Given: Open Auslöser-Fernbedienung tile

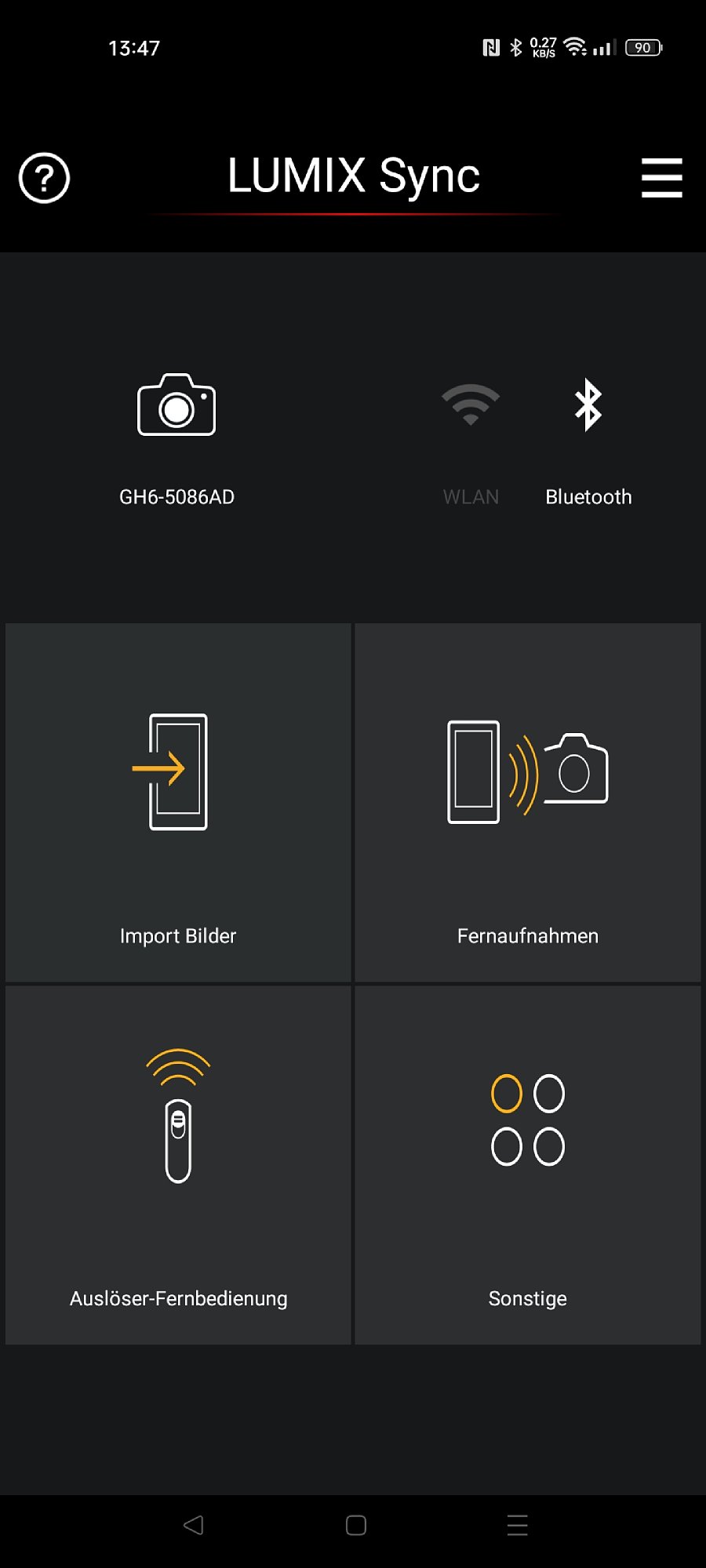Looking at the screenshot, I should (x=178, y=1165).
